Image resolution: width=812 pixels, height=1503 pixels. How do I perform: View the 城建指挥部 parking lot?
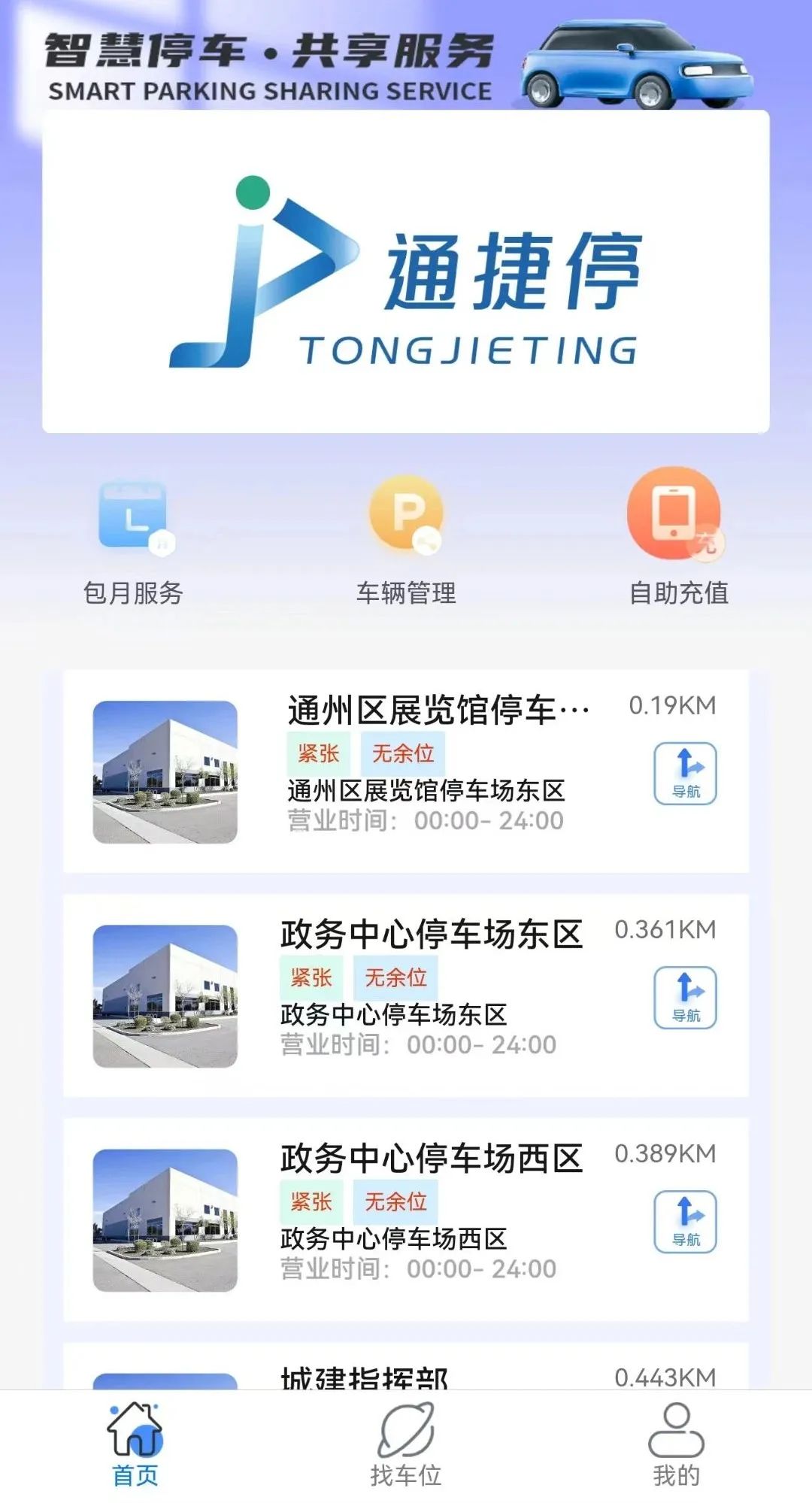(x=365, y=1376)
